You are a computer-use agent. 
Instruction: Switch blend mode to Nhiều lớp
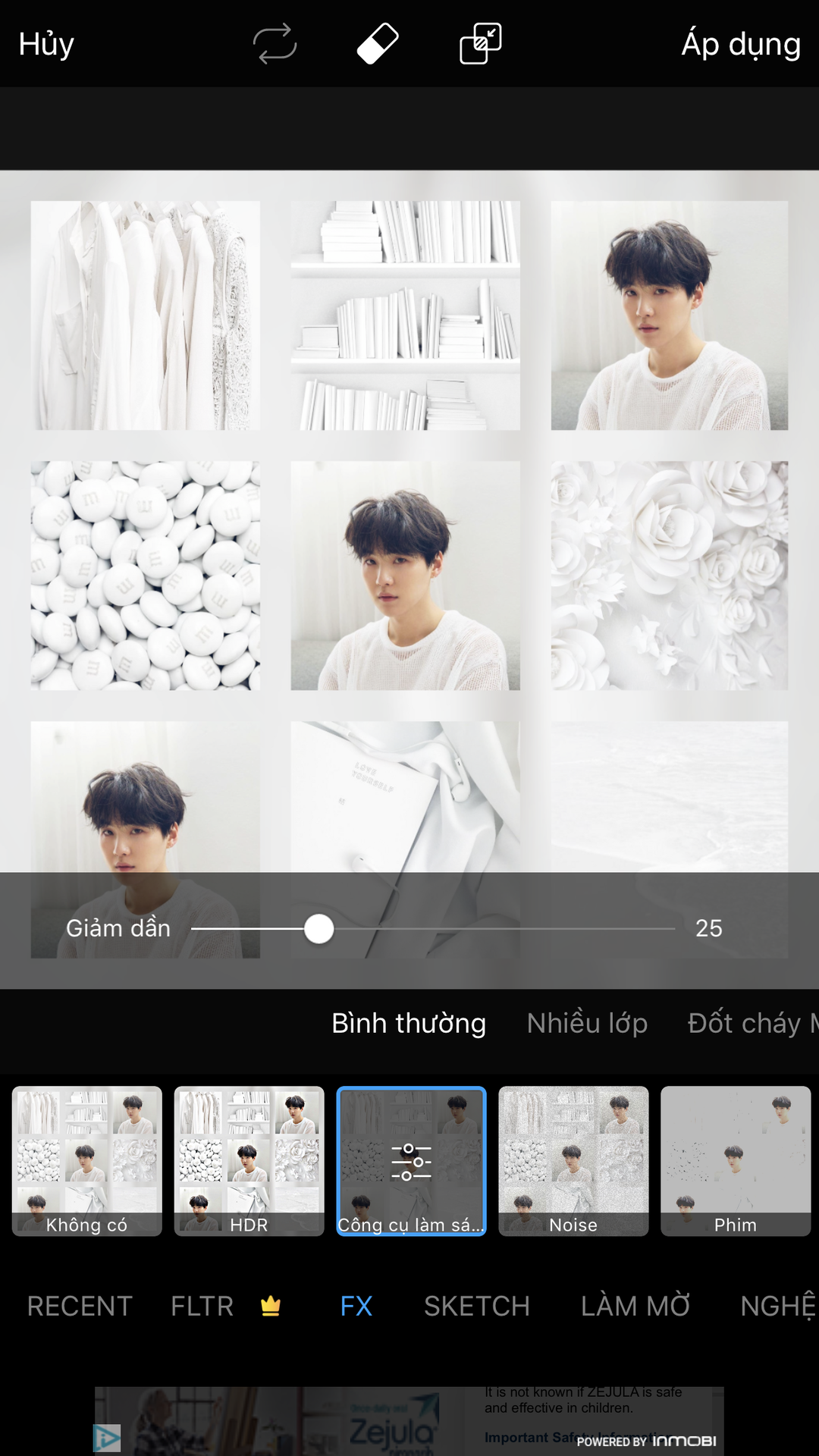[587, 1023]
